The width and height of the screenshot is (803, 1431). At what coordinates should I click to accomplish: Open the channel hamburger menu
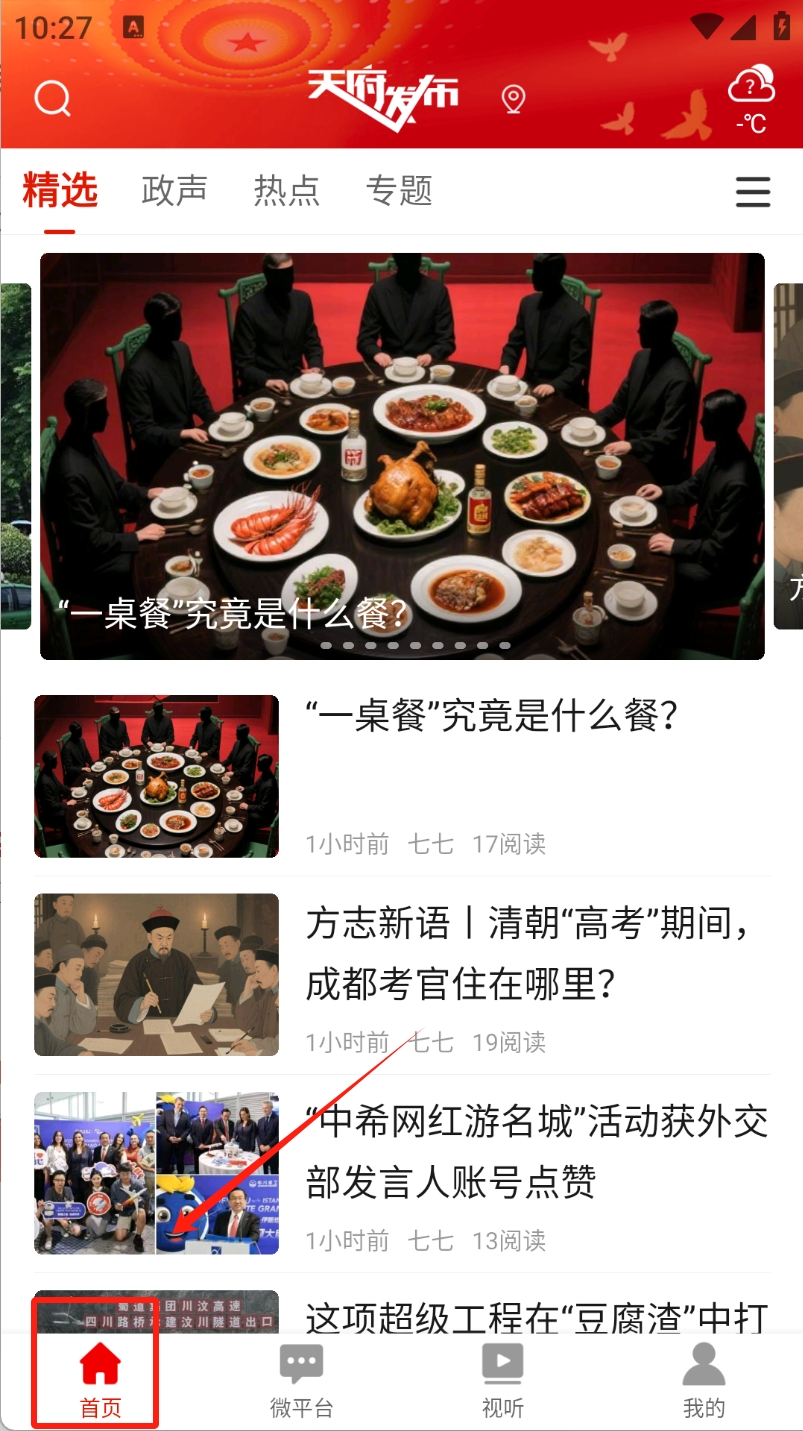(753, 191)
